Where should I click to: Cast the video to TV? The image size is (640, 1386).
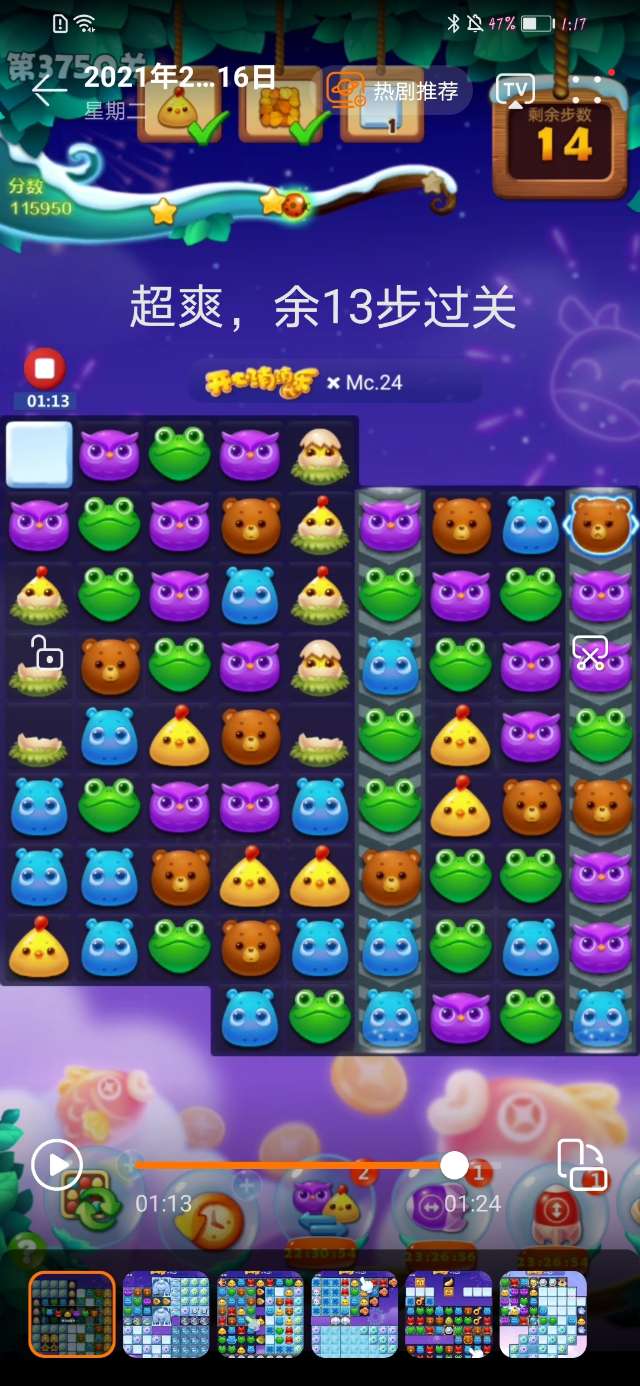(515, 91)
